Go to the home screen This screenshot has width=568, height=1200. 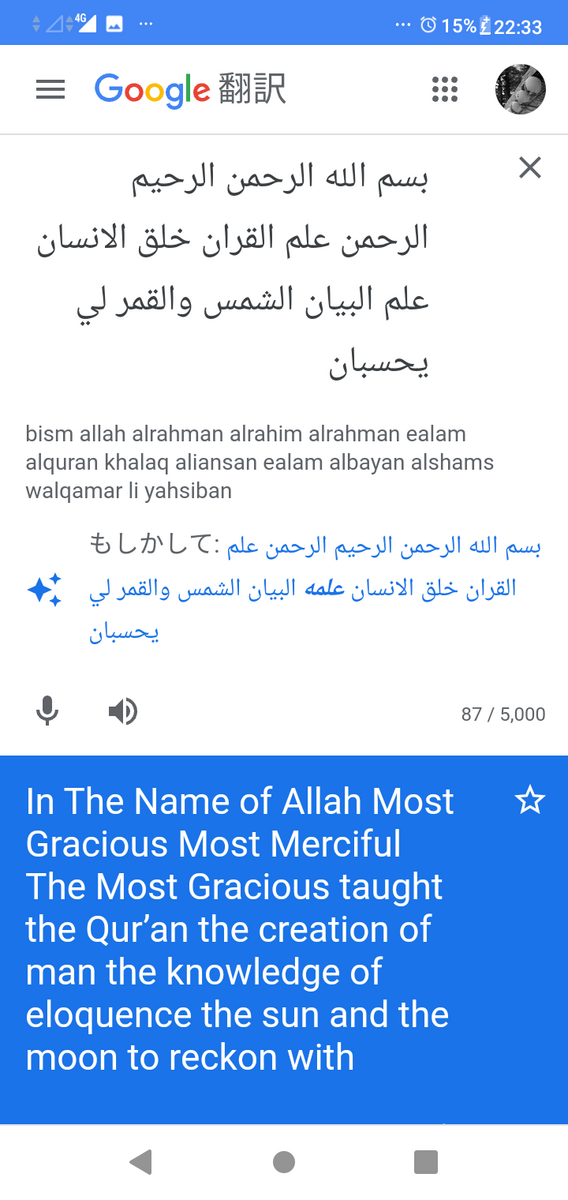coord(284,1161)
